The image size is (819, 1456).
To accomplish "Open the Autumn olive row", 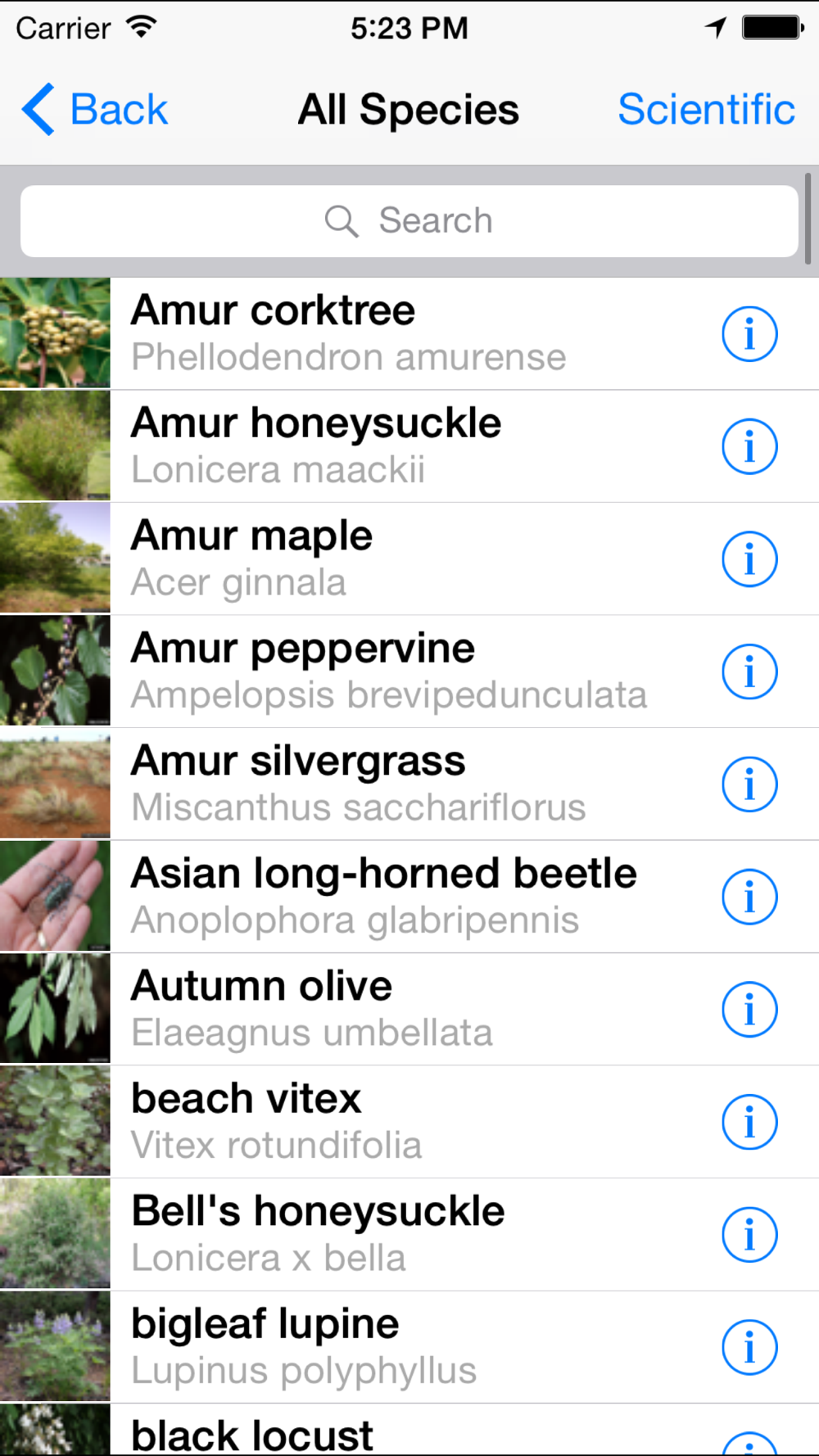I will [x=369, y=1009].
